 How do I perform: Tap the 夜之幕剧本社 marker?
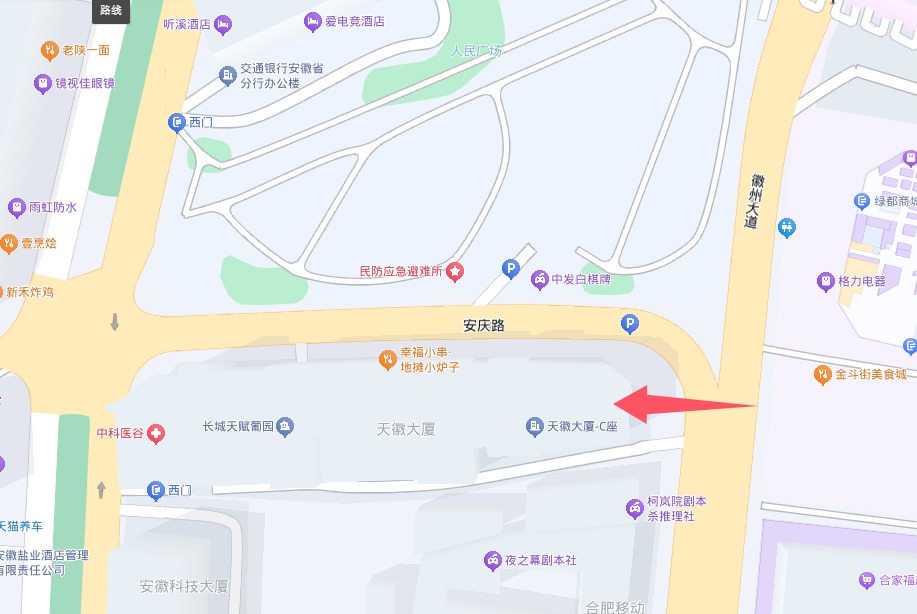coord(492,560)
